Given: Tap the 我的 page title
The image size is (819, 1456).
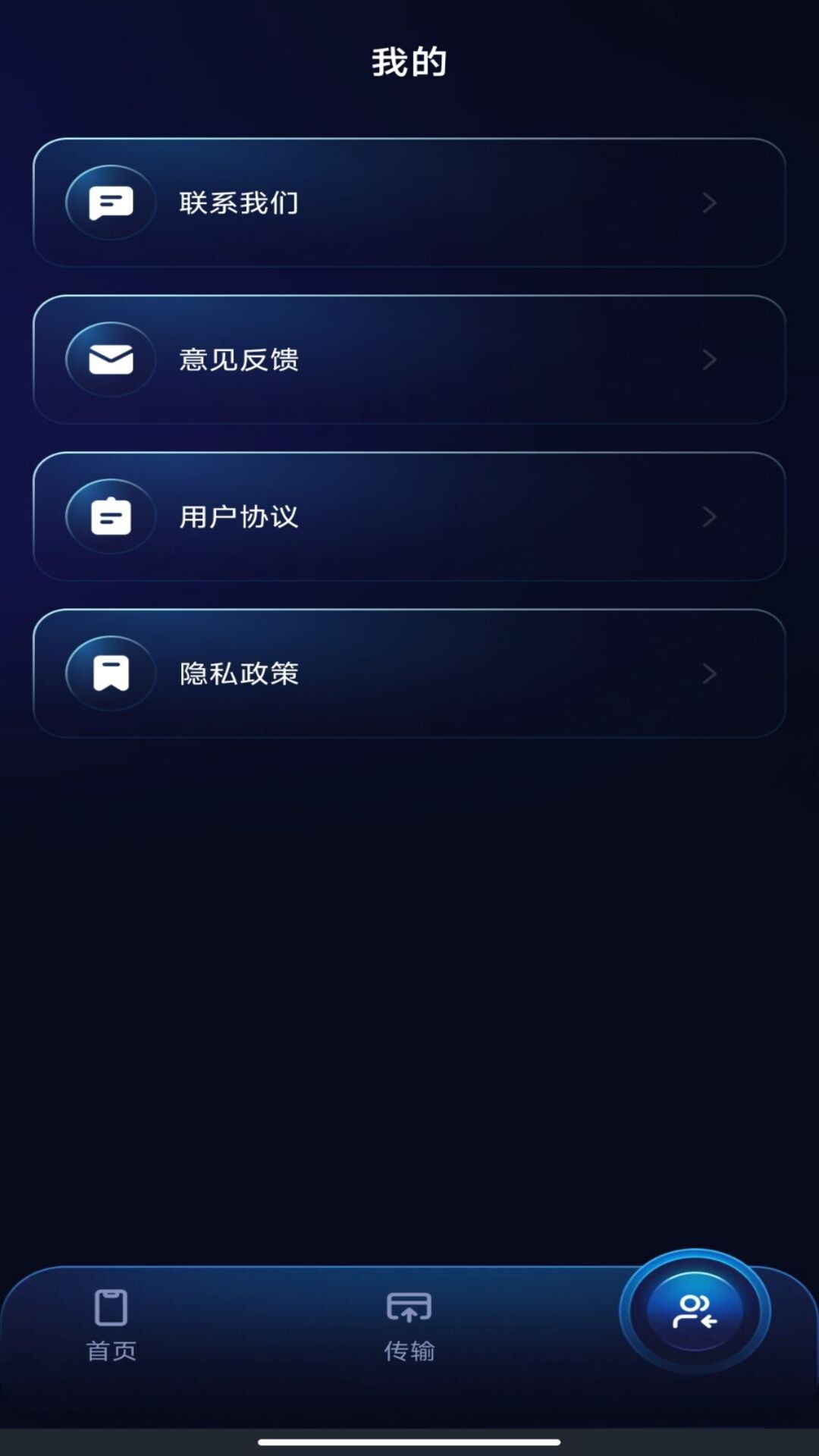Looking at the screenshot, I should (x=409, y=61).
